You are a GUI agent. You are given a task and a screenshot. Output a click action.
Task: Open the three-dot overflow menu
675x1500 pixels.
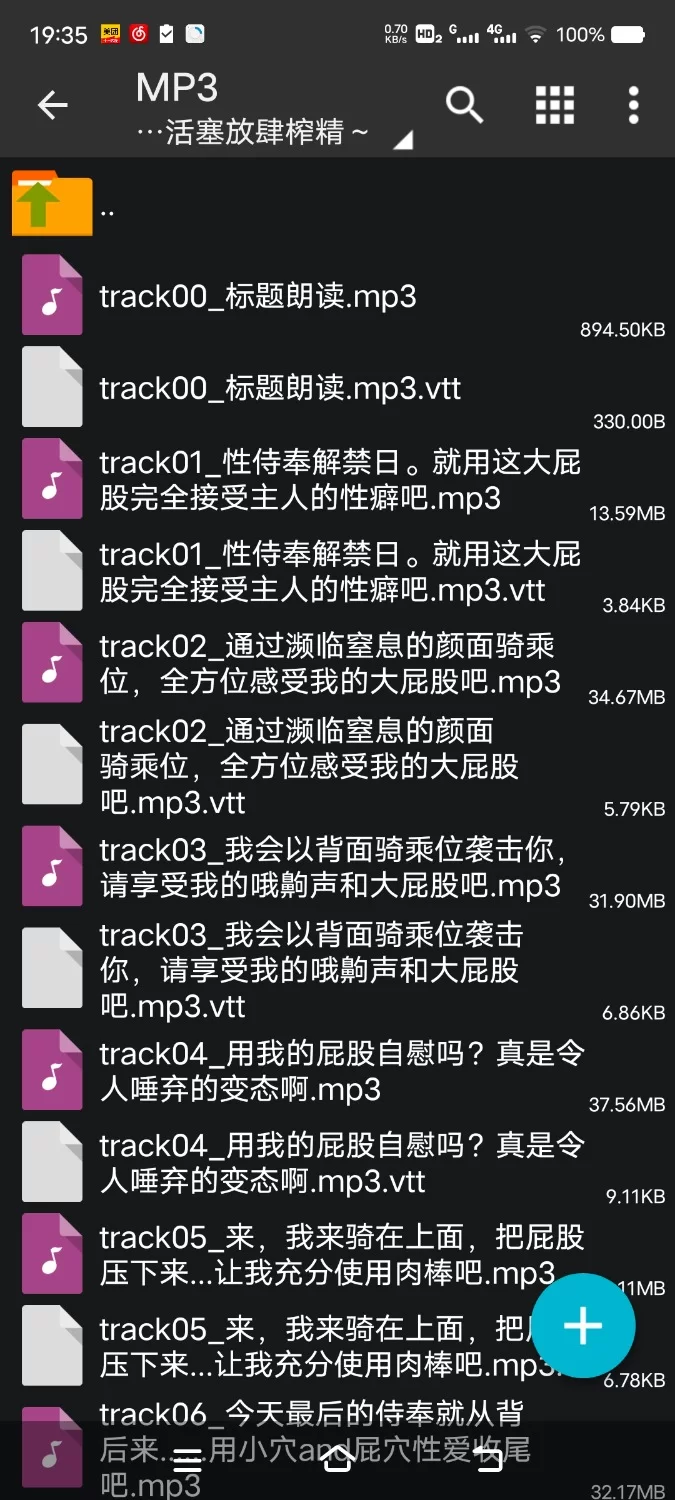pyautogui.click(x=633, y=104)
